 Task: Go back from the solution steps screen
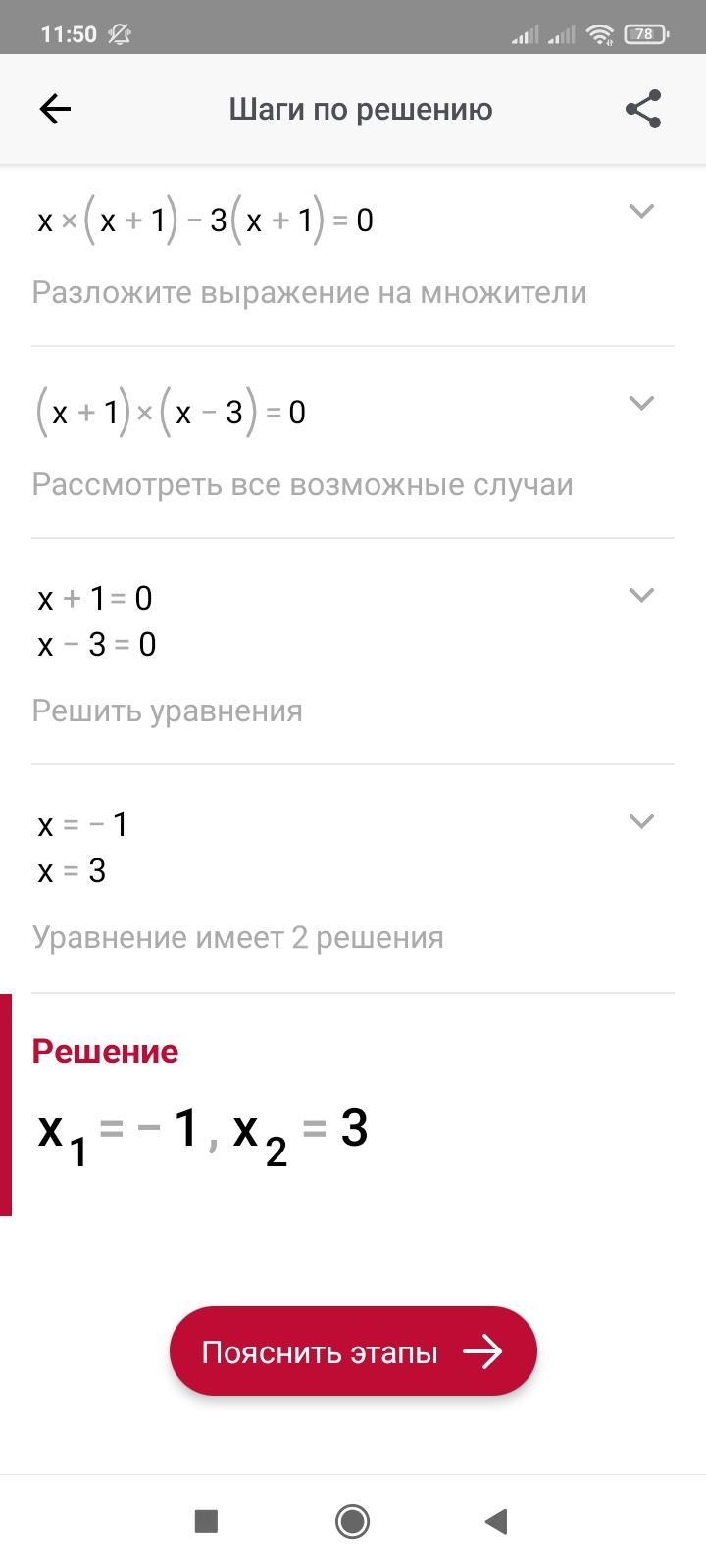[55, 109]
